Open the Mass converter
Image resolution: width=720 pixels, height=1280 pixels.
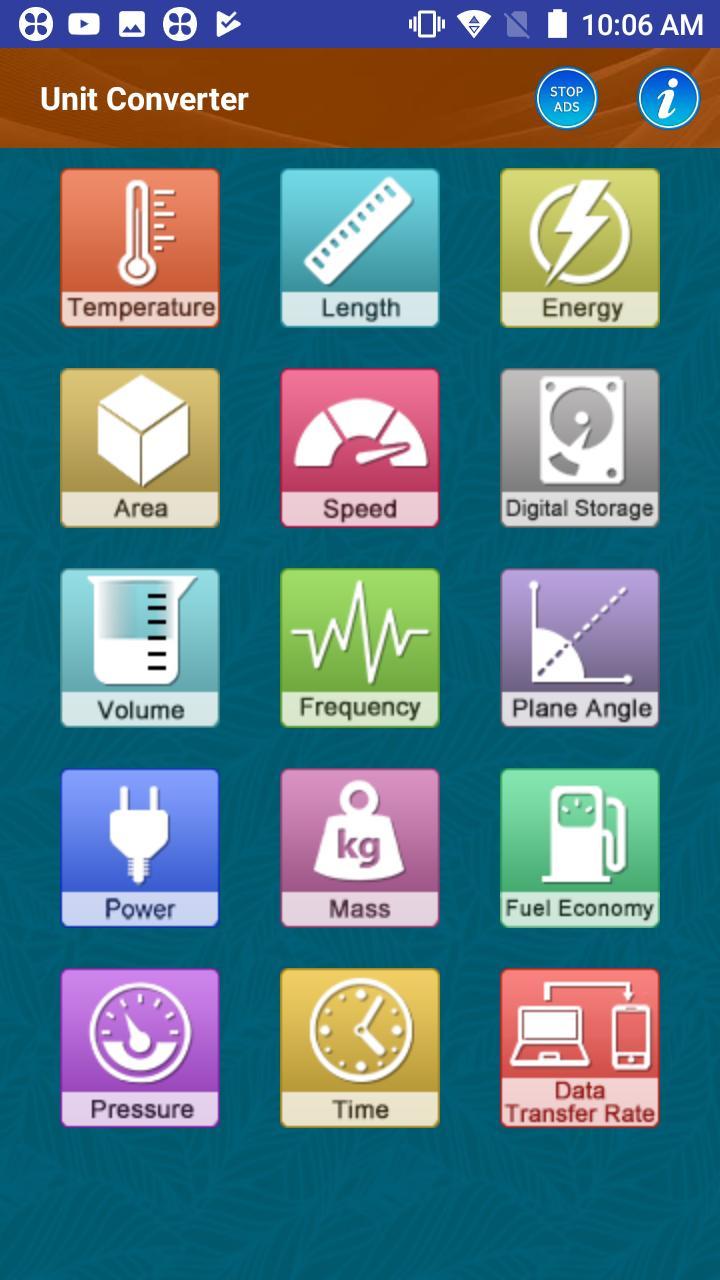coord(359,847)
